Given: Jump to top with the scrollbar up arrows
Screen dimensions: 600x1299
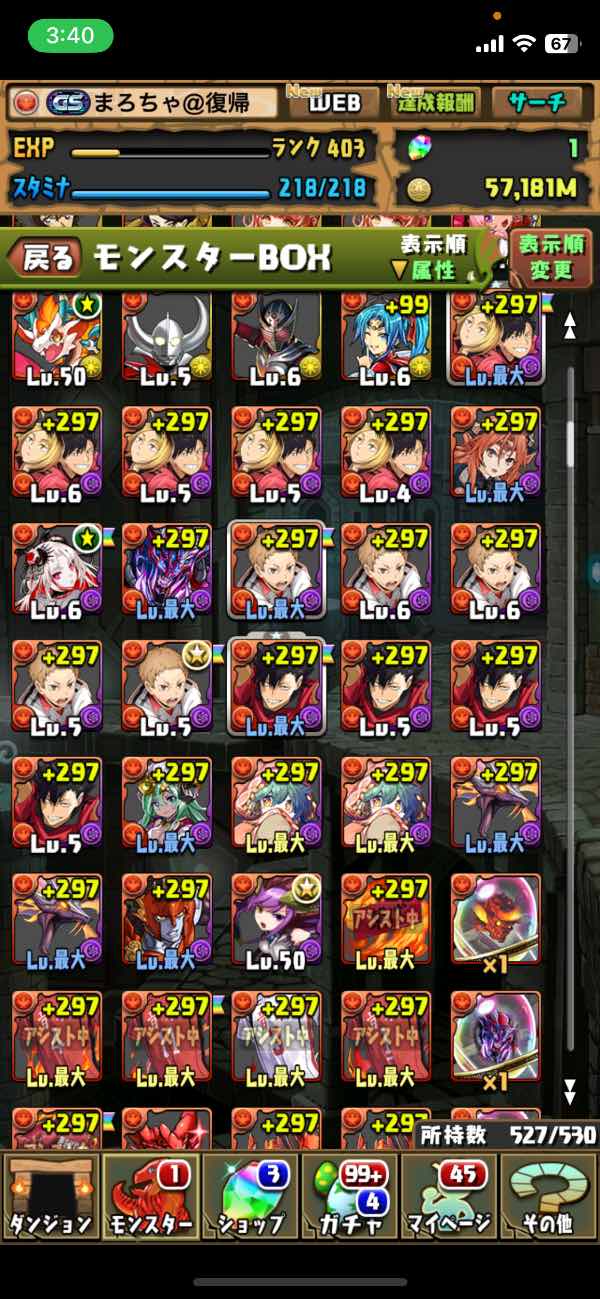Looking at the screenshot, I should [570, 325].
